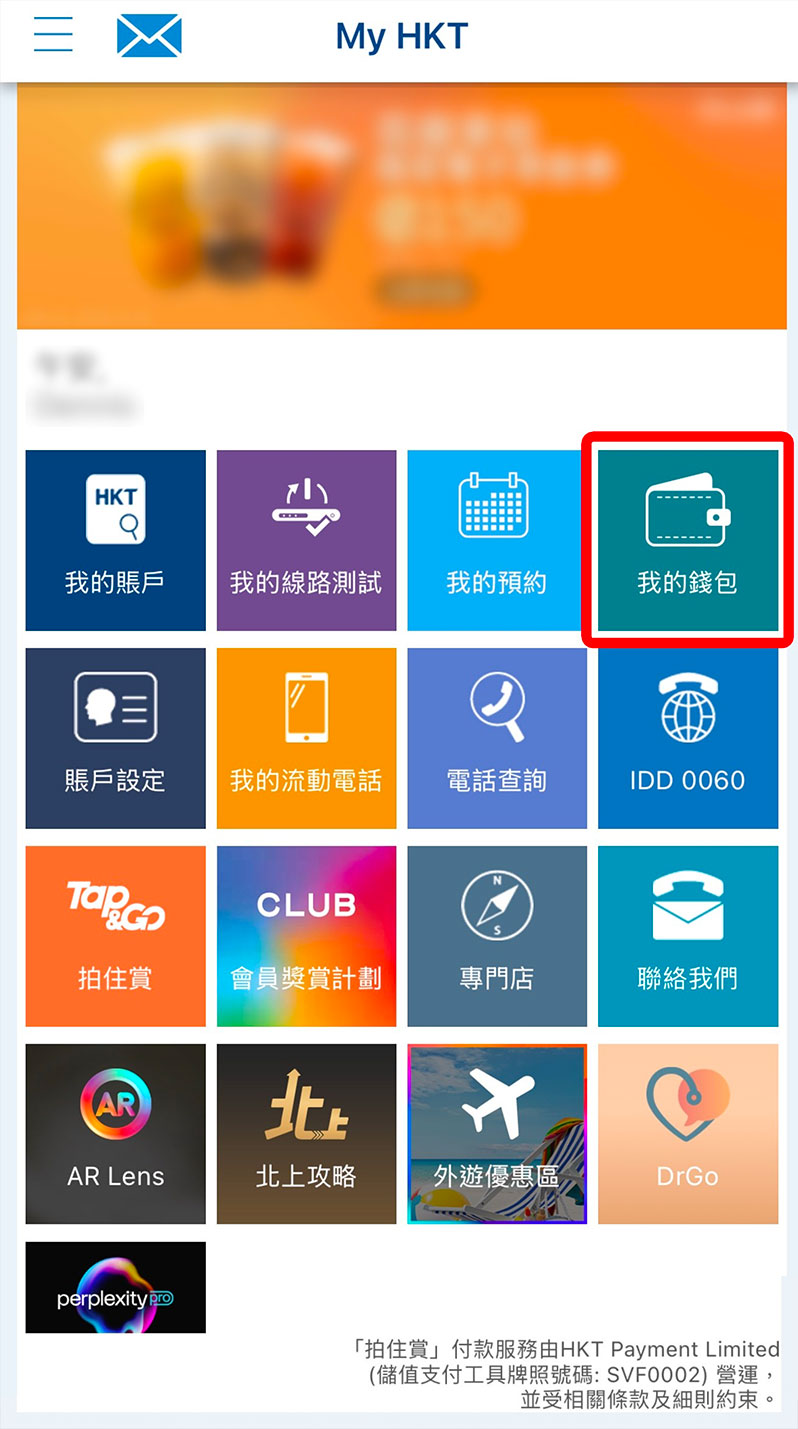The height and width of the screenshot is (1429, 798).
Task: Open 聯絡我們 contact us tile
Action: pos(688,936)
